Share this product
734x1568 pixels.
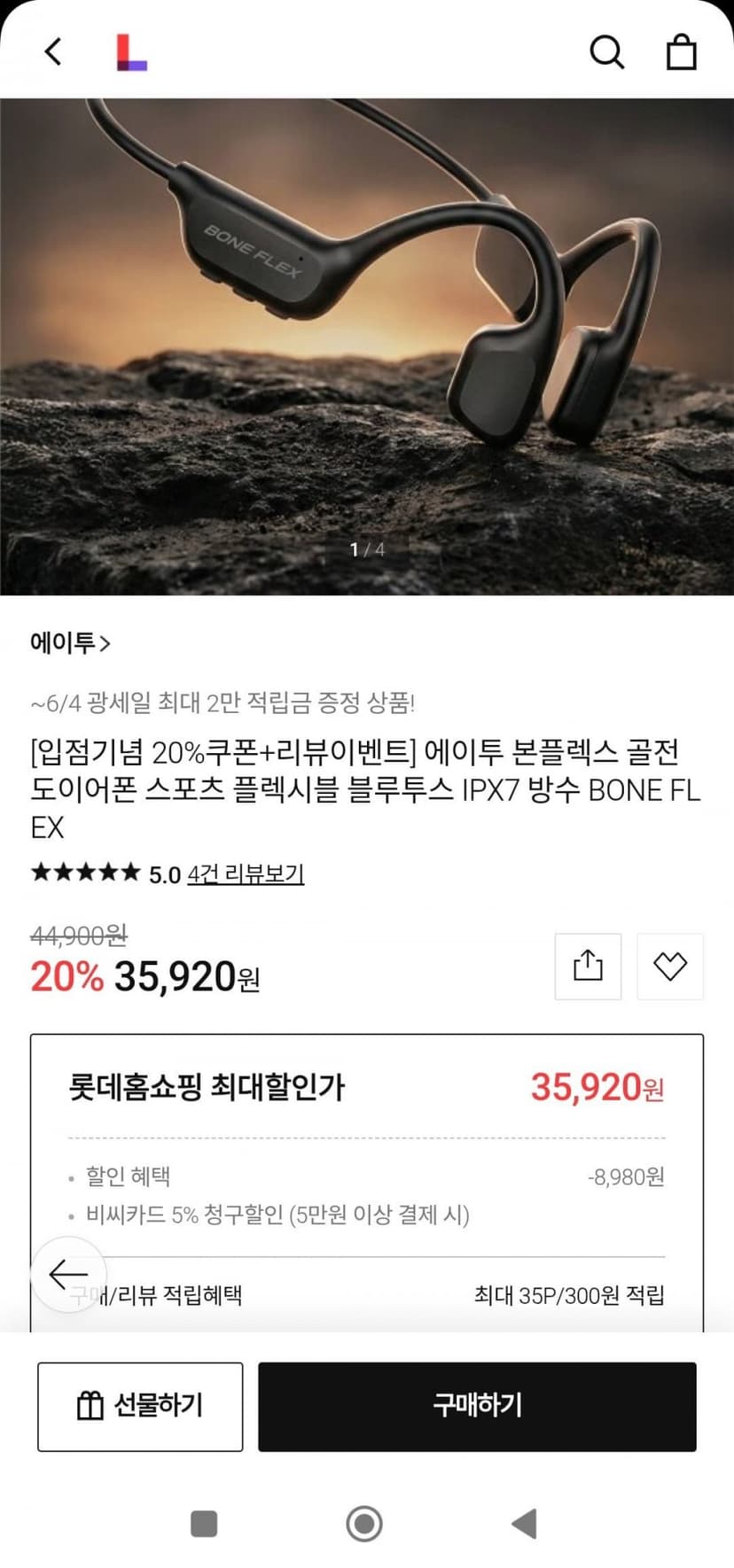[x=588, y=966]
